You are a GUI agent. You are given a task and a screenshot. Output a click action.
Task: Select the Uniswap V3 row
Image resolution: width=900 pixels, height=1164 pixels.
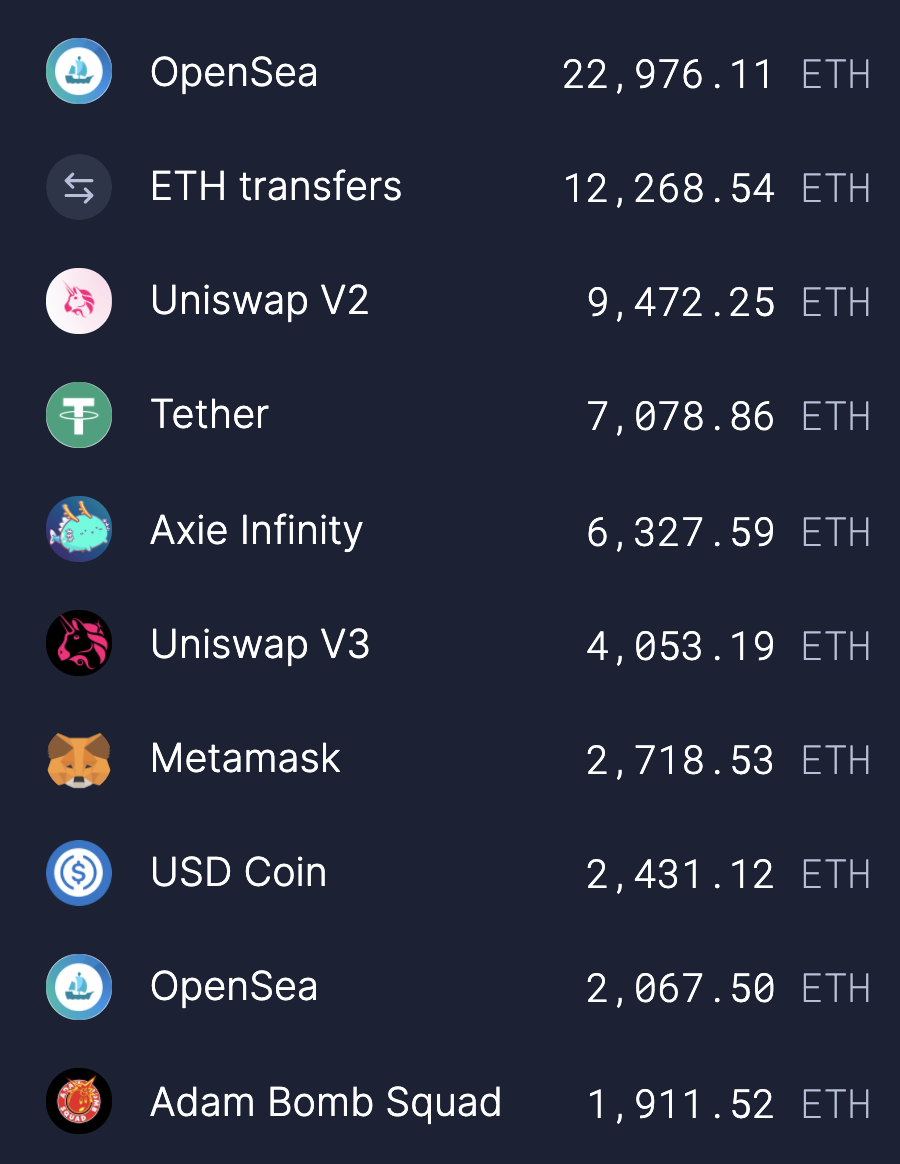point(260,644)
